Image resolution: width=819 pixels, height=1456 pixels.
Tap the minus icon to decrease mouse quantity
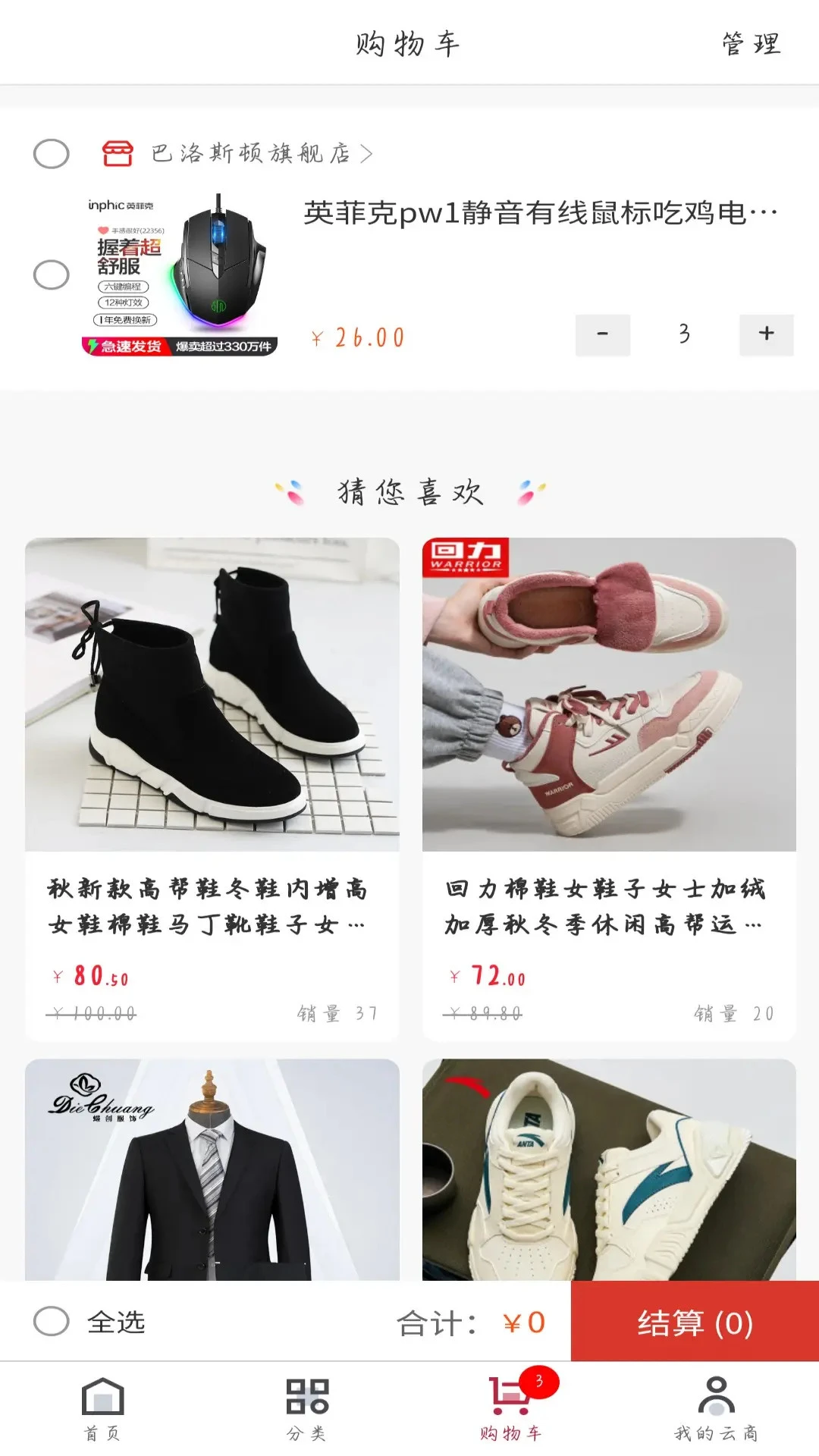click(603, 334)
